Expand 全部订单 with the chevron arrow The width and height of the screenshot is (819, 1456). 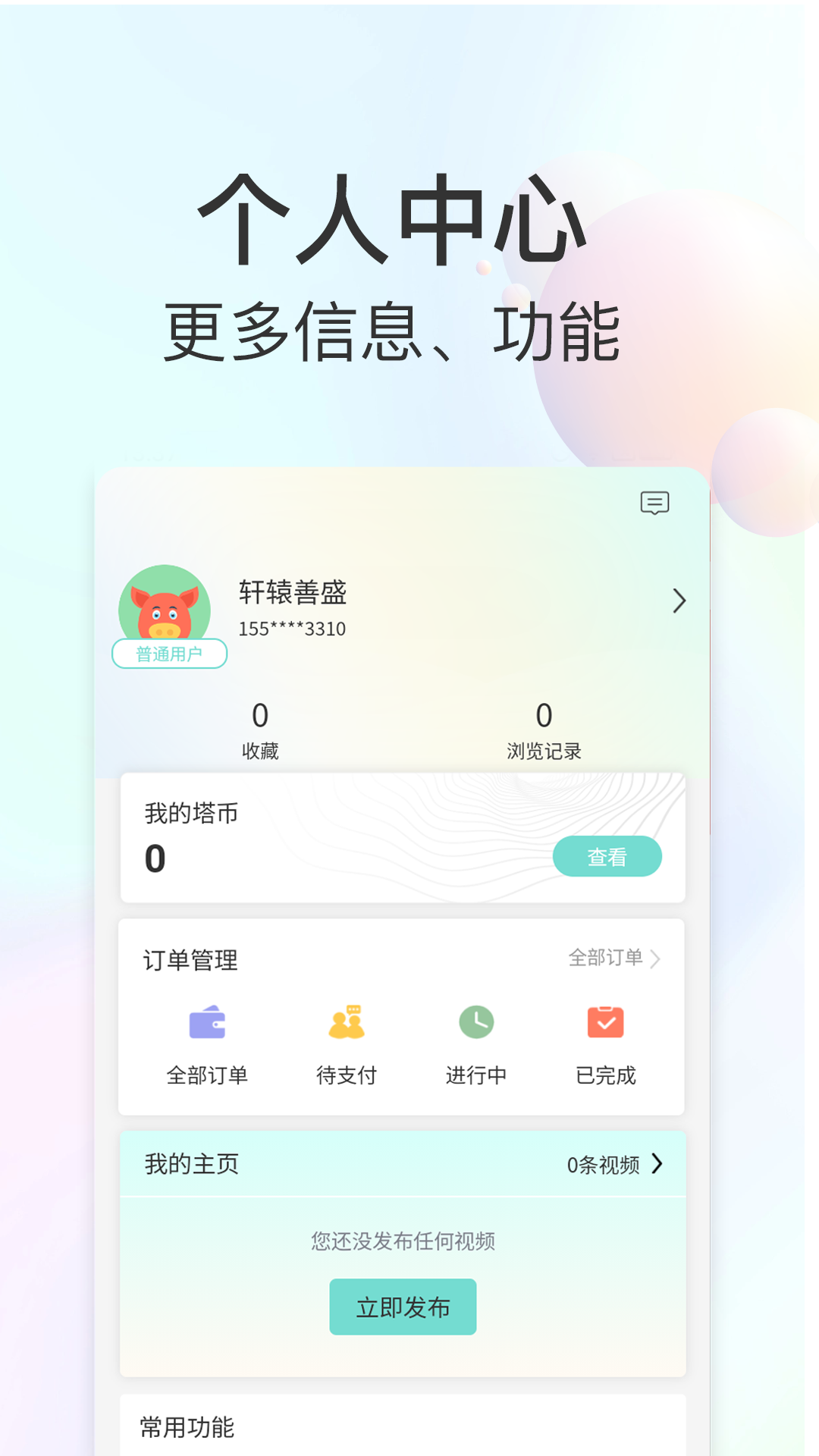(657, 958)
